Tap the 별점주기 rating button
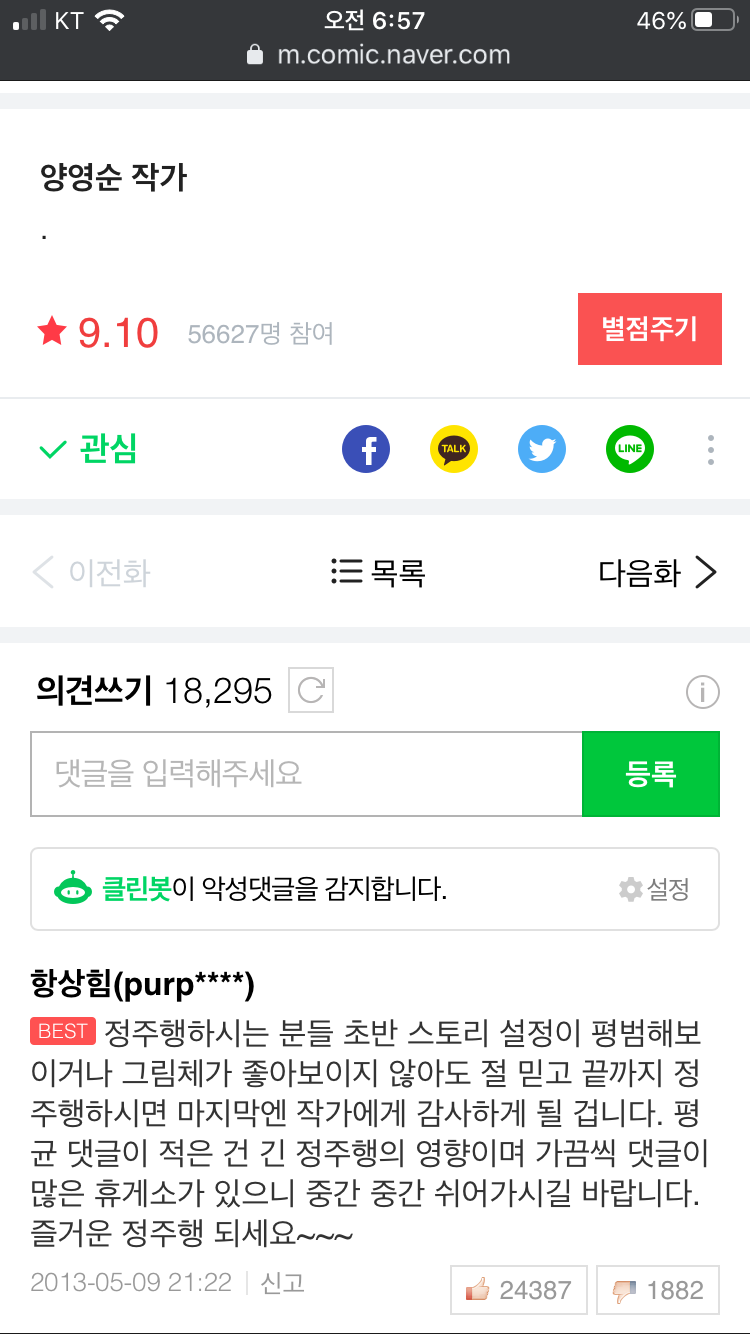The width and height of the screenshot is (750, 1334). tap(649, 329)
